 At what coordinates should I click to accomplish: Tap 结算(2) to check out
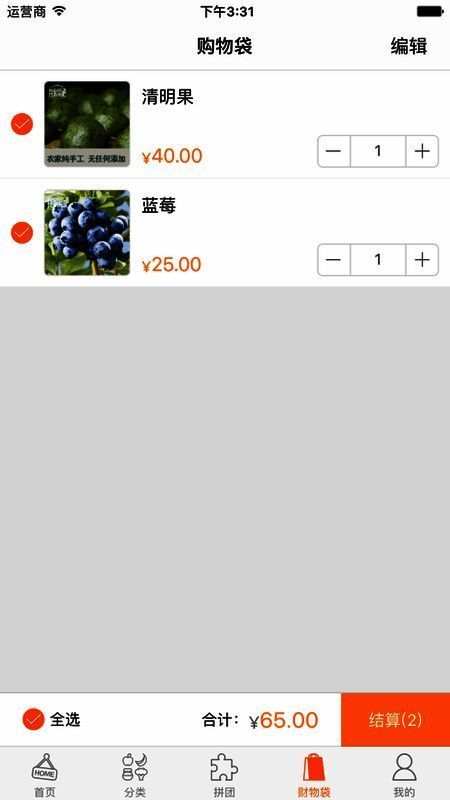pyautogui.click(x=395, y=720)
